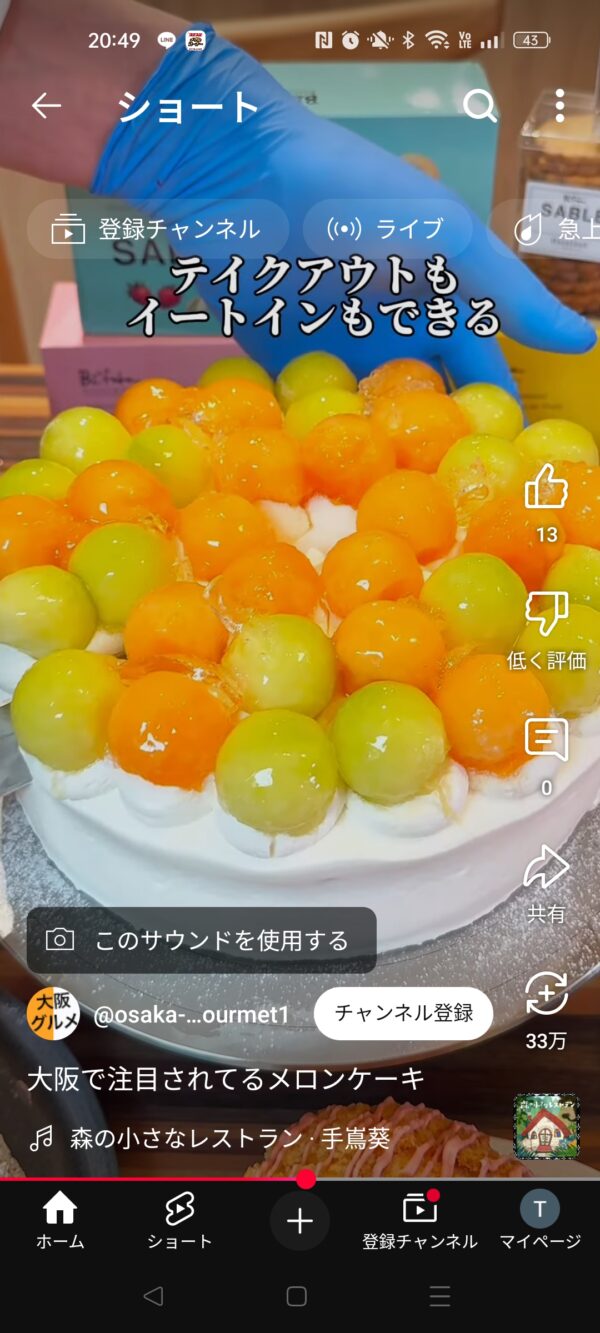This screenshot has width=600, height=1333.
Task: Remix this Short
Action: click(x=546, y=994)
